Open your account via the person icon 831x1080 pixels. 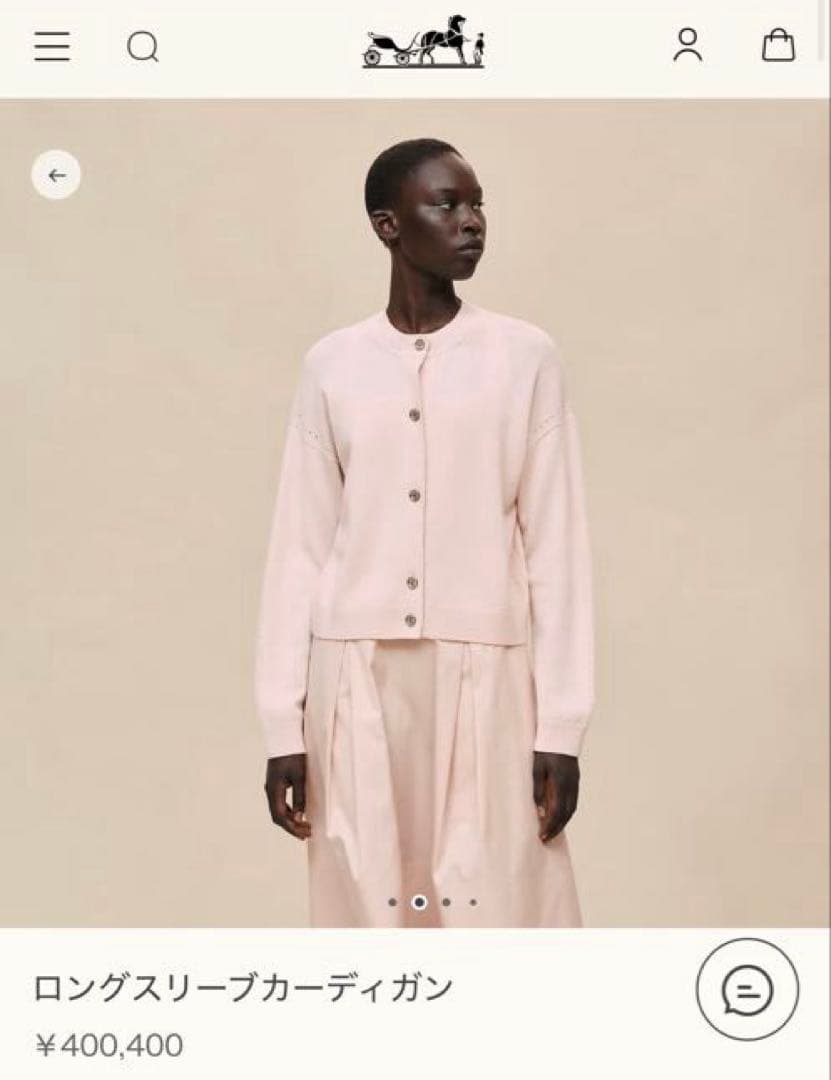[688, 46]
